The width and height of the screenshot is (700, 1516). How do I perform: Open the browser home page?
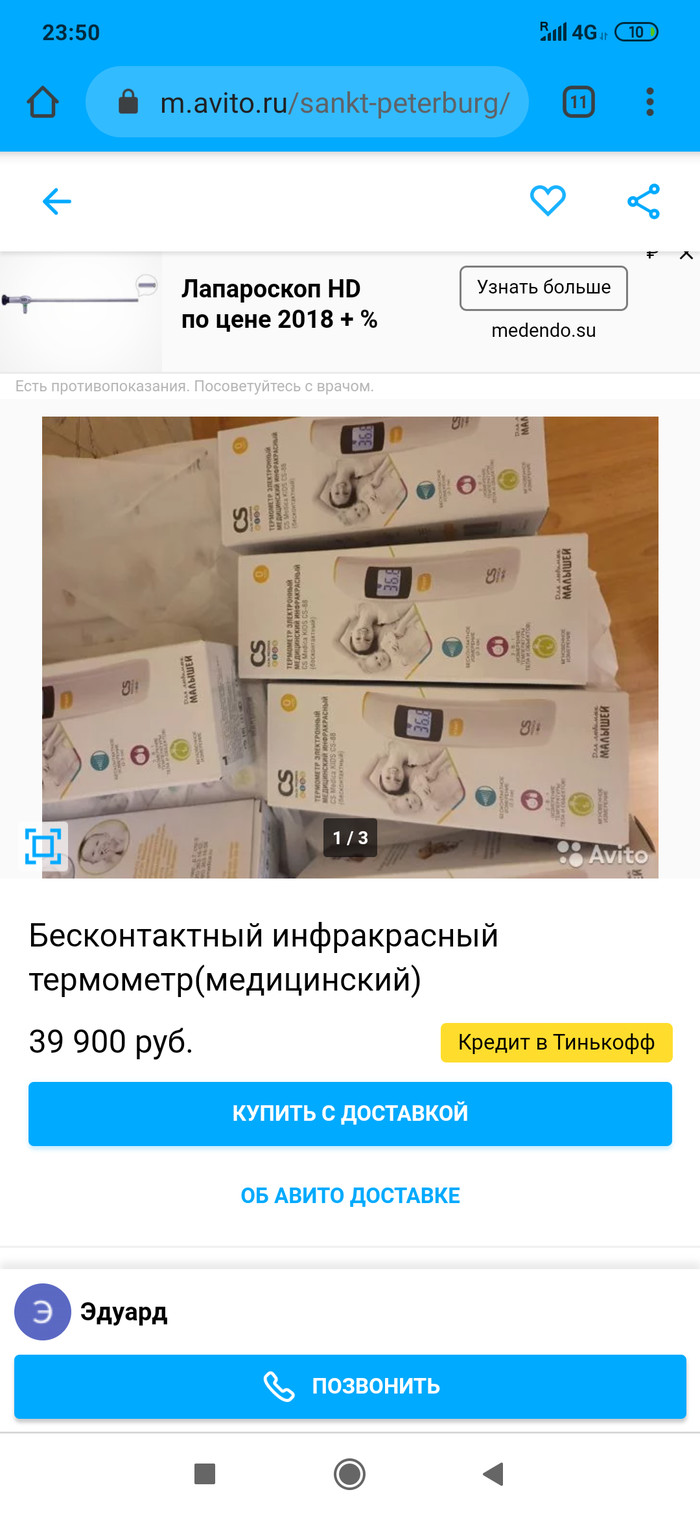[x=42, y=102]
